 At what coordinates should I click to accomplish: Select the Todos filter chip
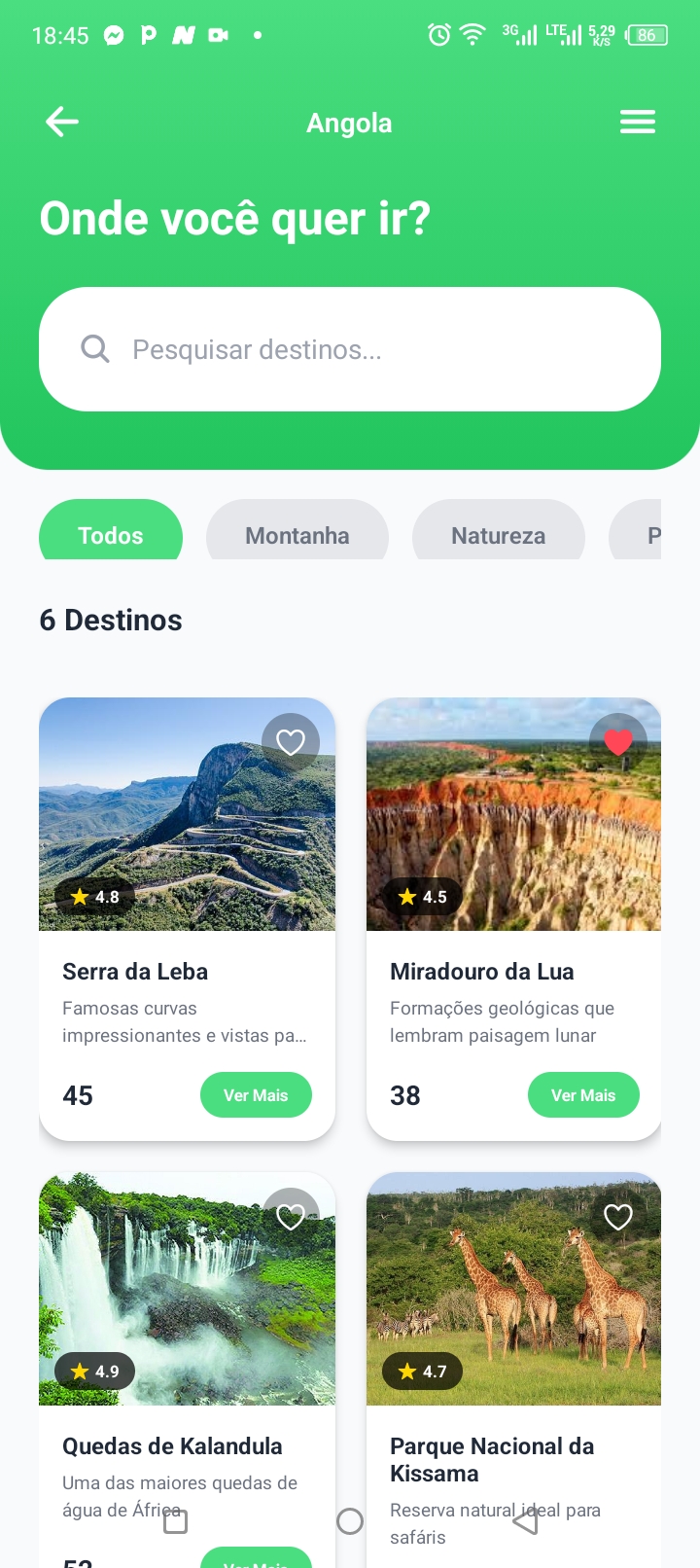[x=111, y=533]
